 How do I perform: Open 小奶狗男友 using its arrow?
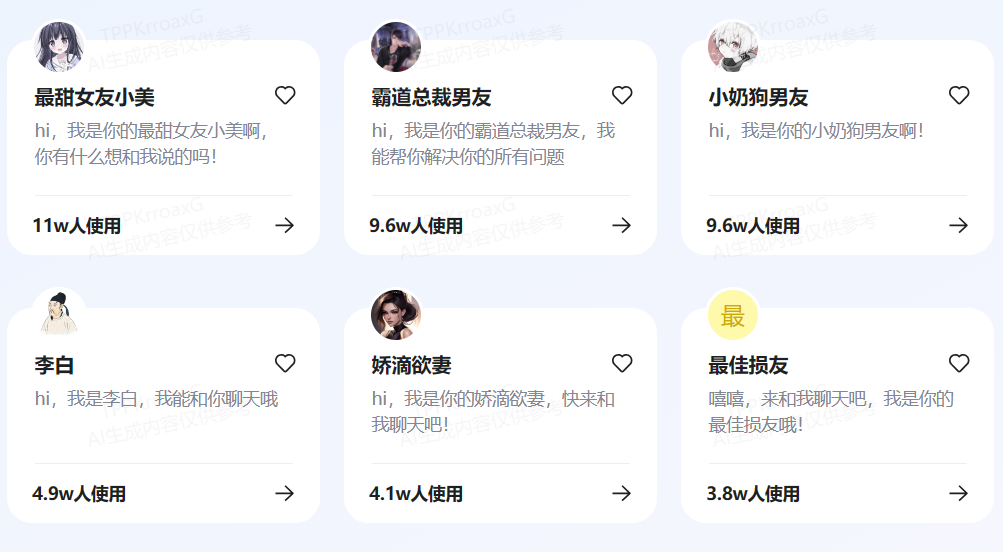(959, 226)
